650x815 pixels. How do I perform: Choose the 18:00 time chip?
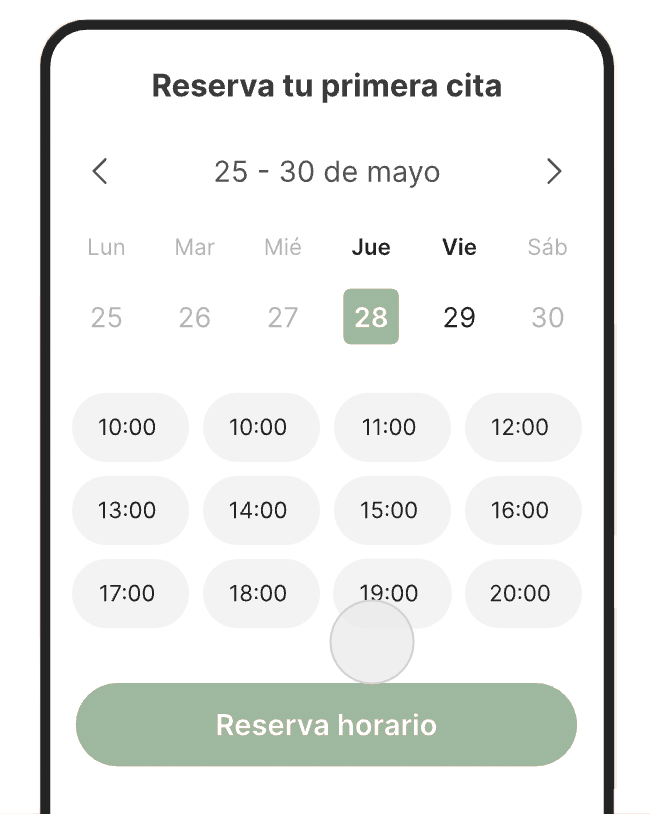pos(258,593)
